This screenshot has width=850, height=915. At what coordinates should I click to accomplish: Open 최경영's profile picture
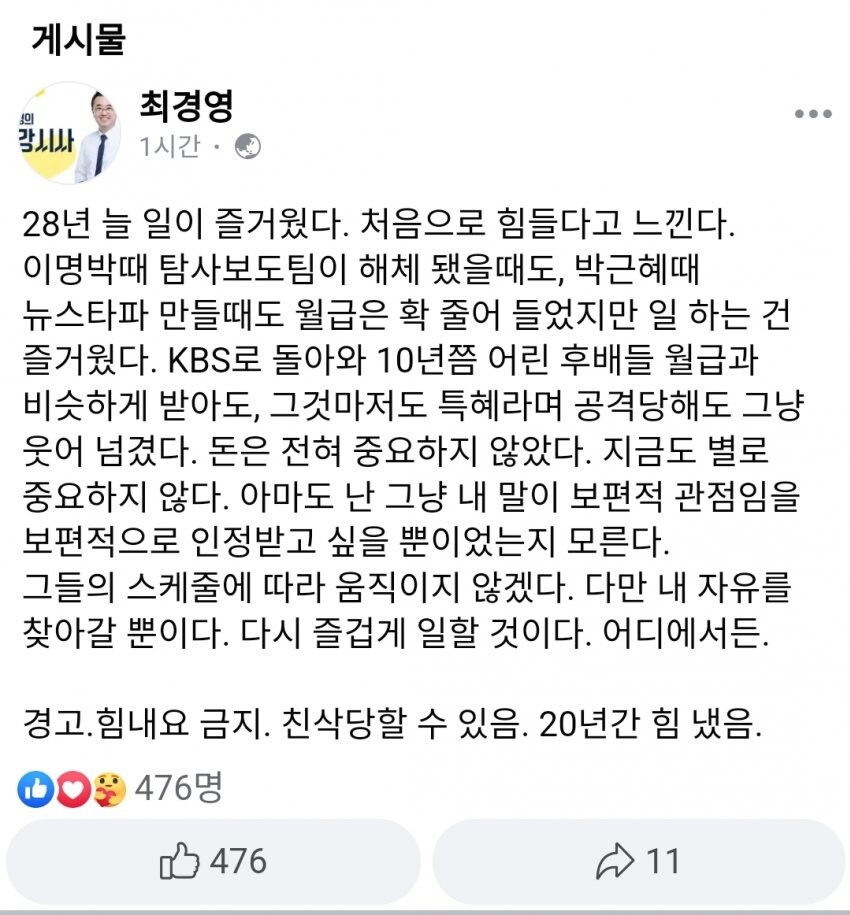pos(70,133)
